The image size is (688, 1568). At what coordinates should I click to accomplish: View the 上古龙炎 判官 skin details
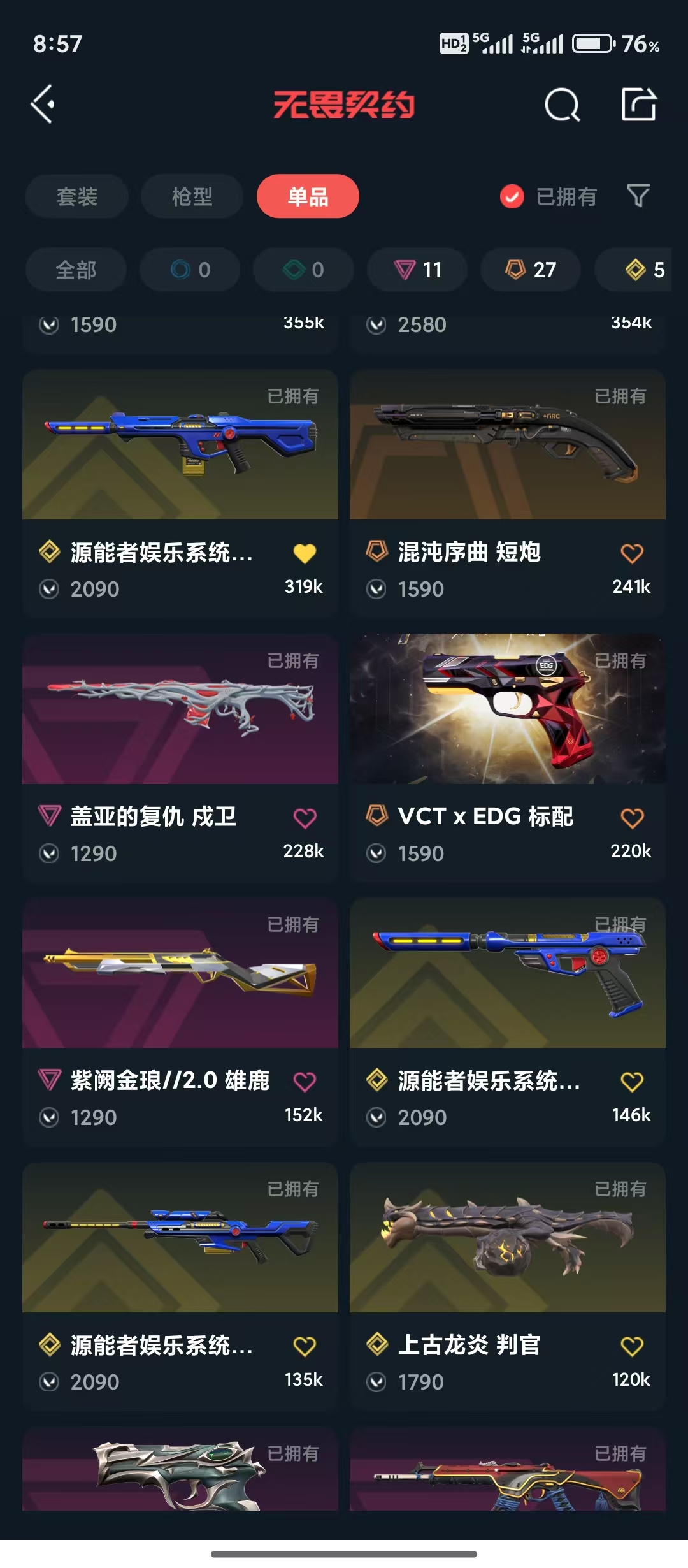click(507, 1238)
